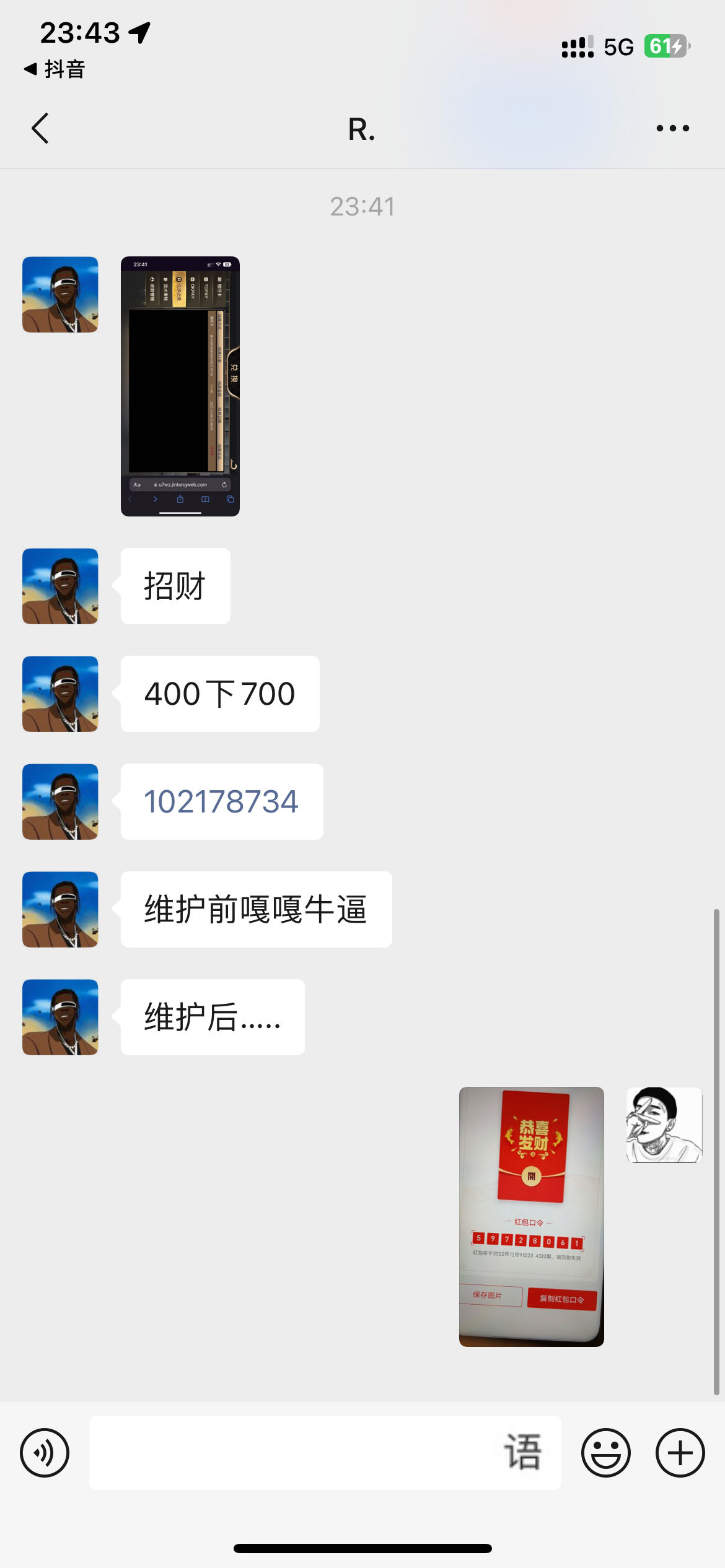
Task: Open received screenshot image from R.
Action: coord(180,386)
